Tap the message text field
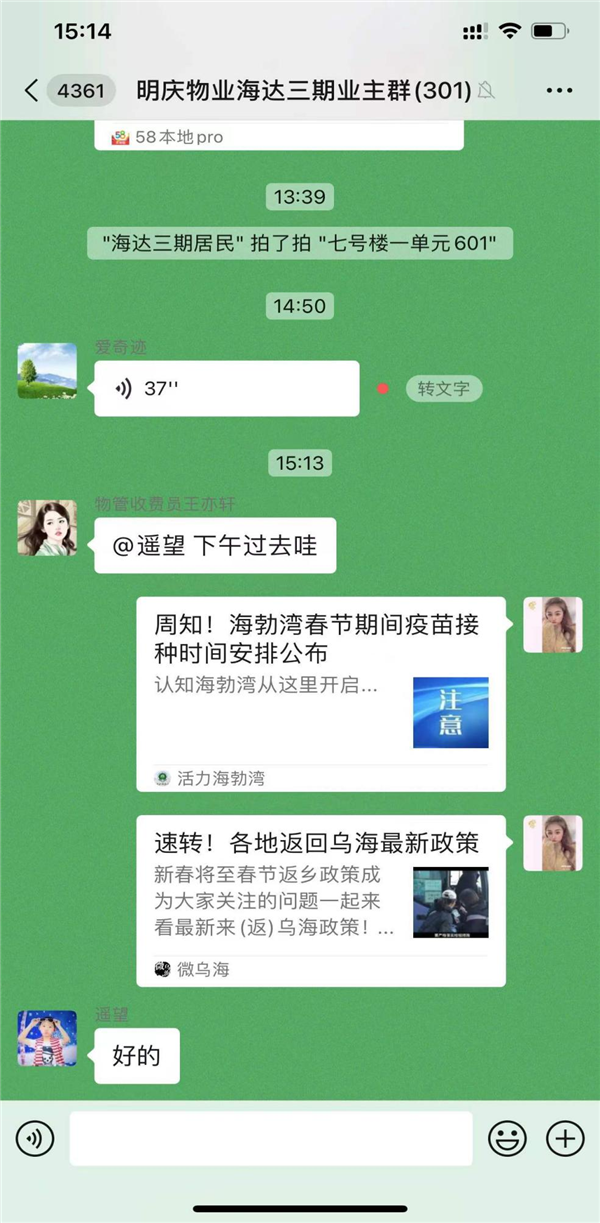 click(270, 1138)
